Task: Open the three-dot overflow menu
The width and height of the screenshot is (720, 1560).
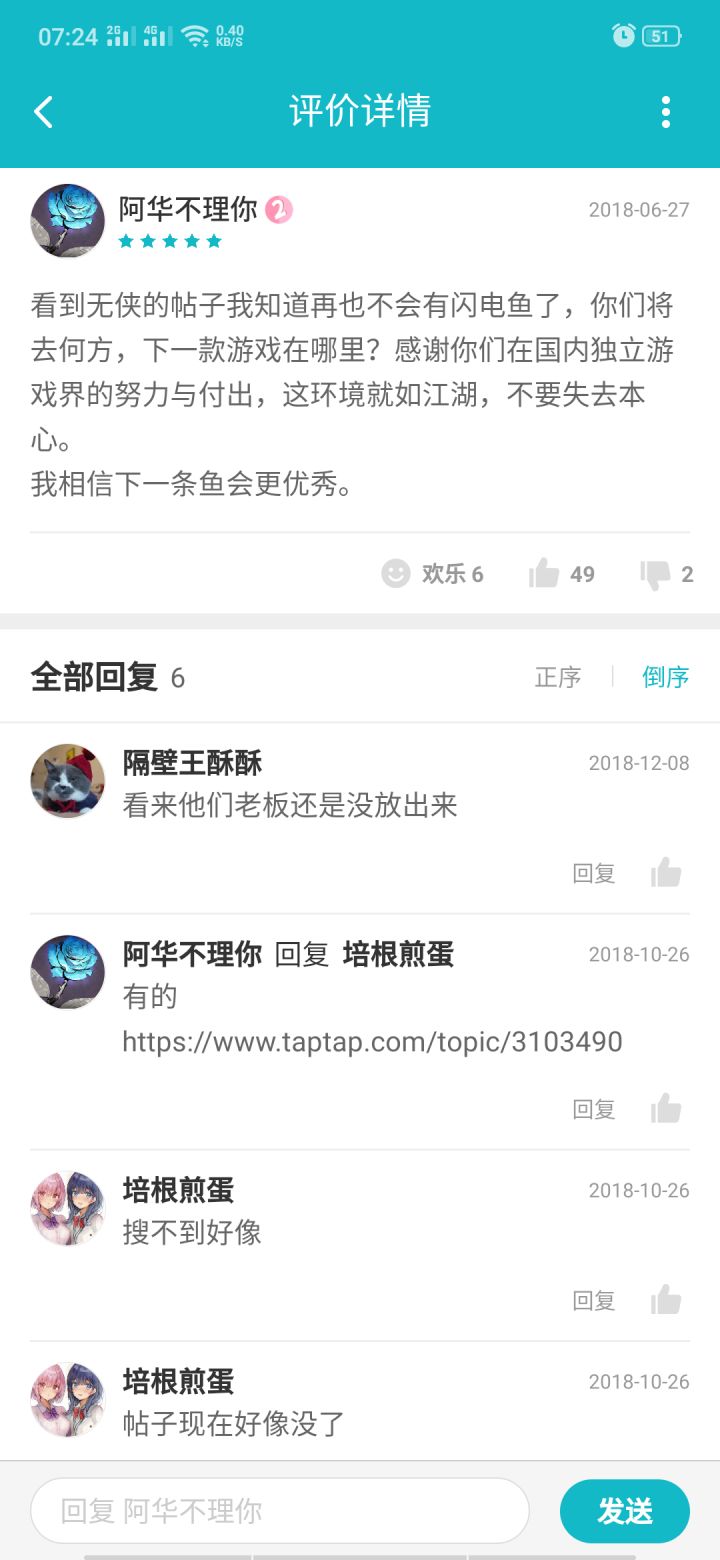Action: [666, 111]
